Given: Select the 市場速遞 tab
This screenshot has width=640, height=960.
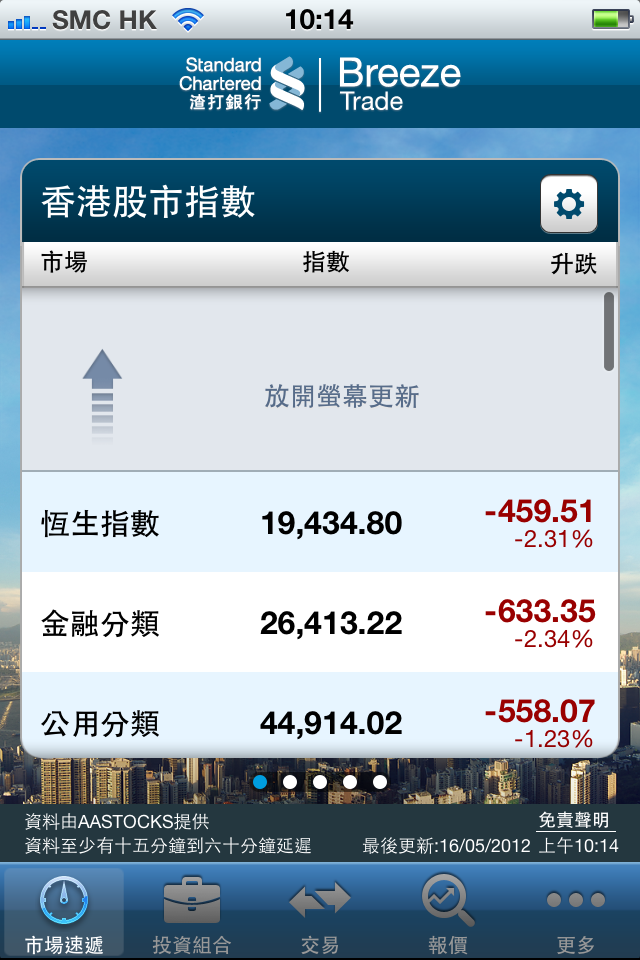Looking at the screenshot, I should [x=64, y=914].
